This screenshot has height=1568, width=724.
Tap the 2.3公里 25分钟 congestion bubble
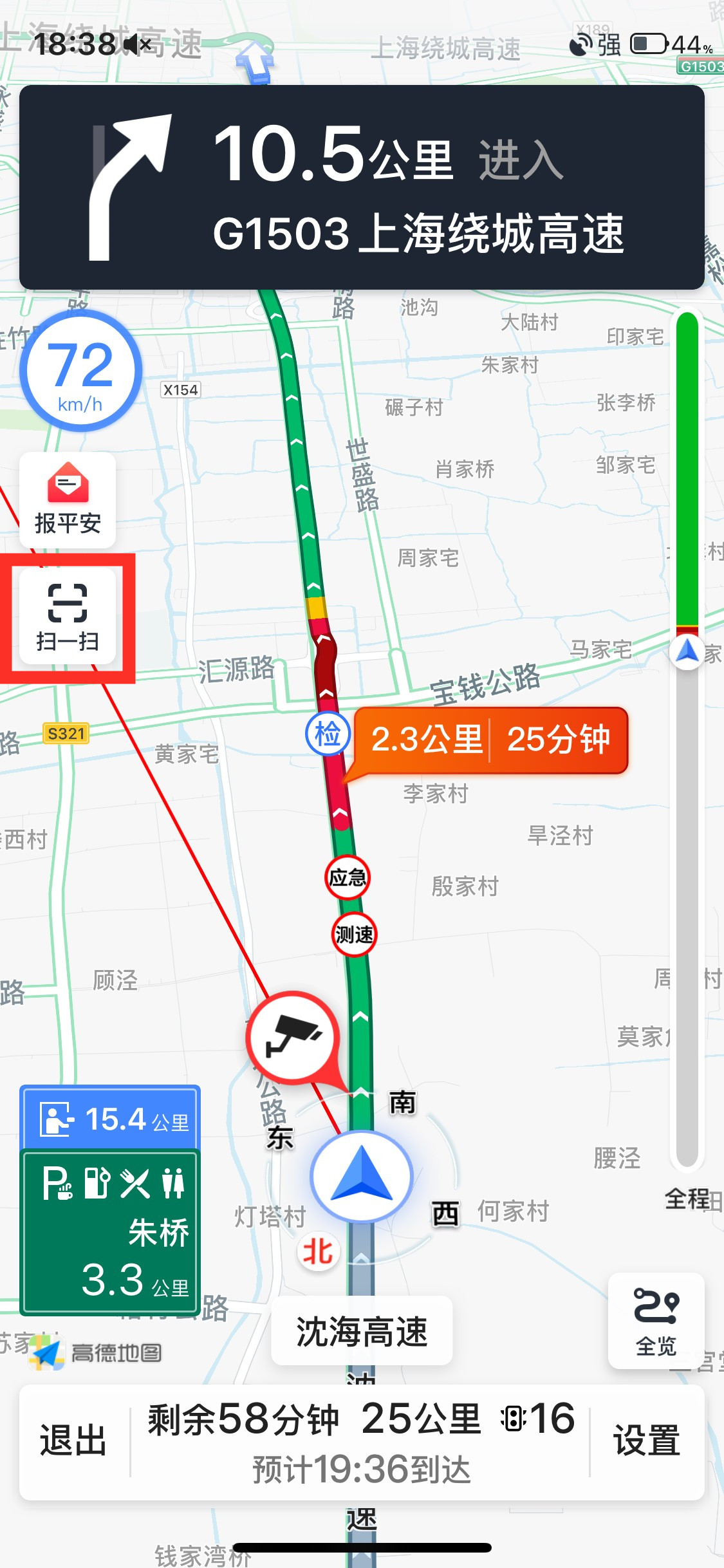[x=490, y=740]
